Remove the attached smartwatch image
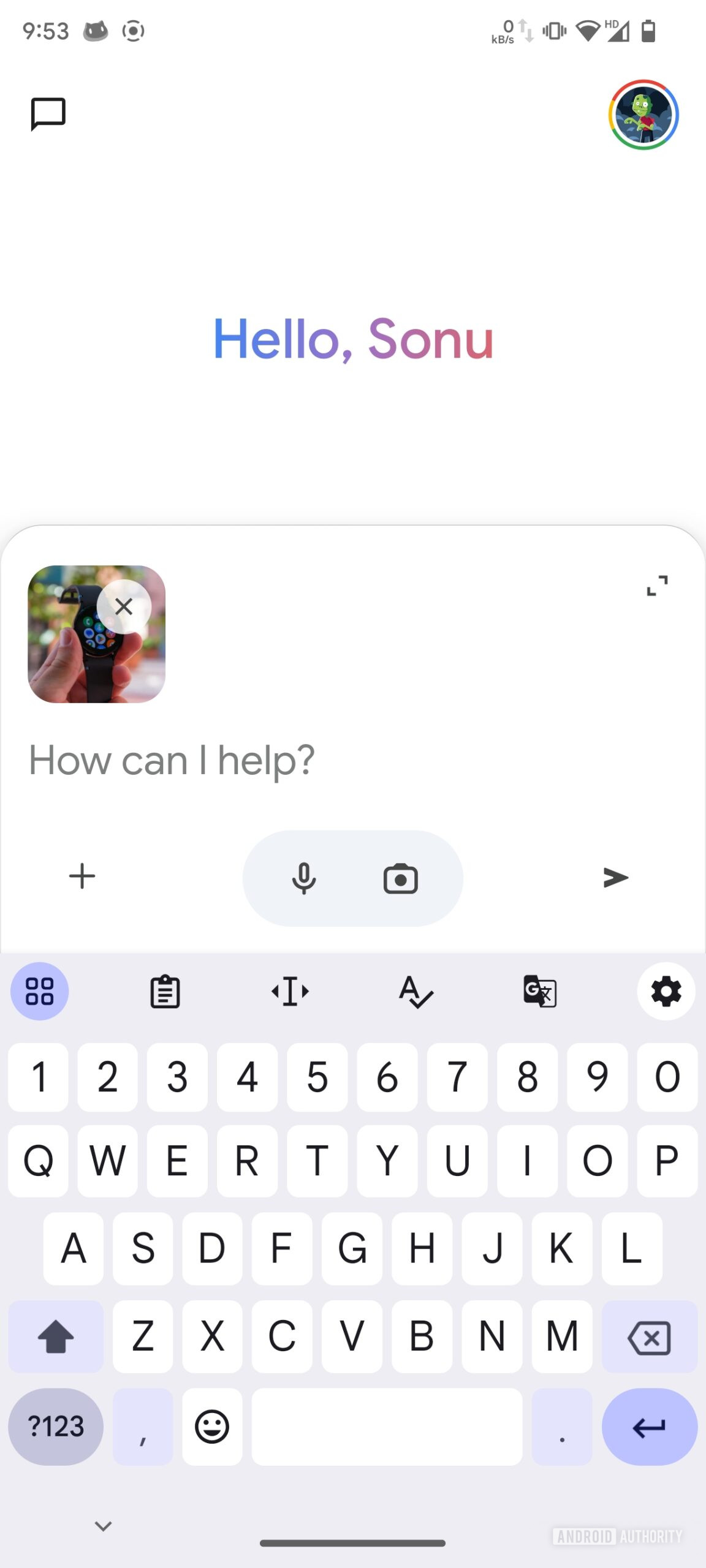Viewport: 706px width, 1568px height. [x=124, y=606]
